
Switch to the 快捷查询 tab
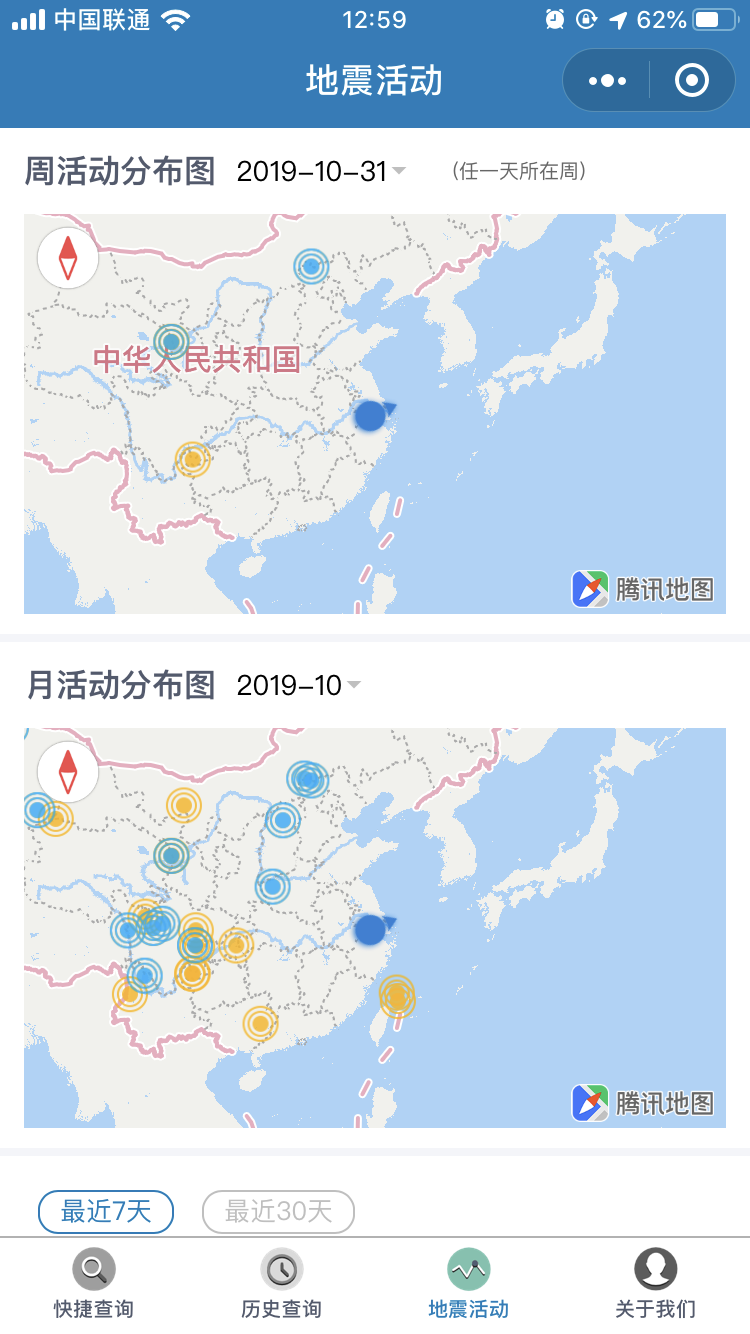tap(94, 1284)
